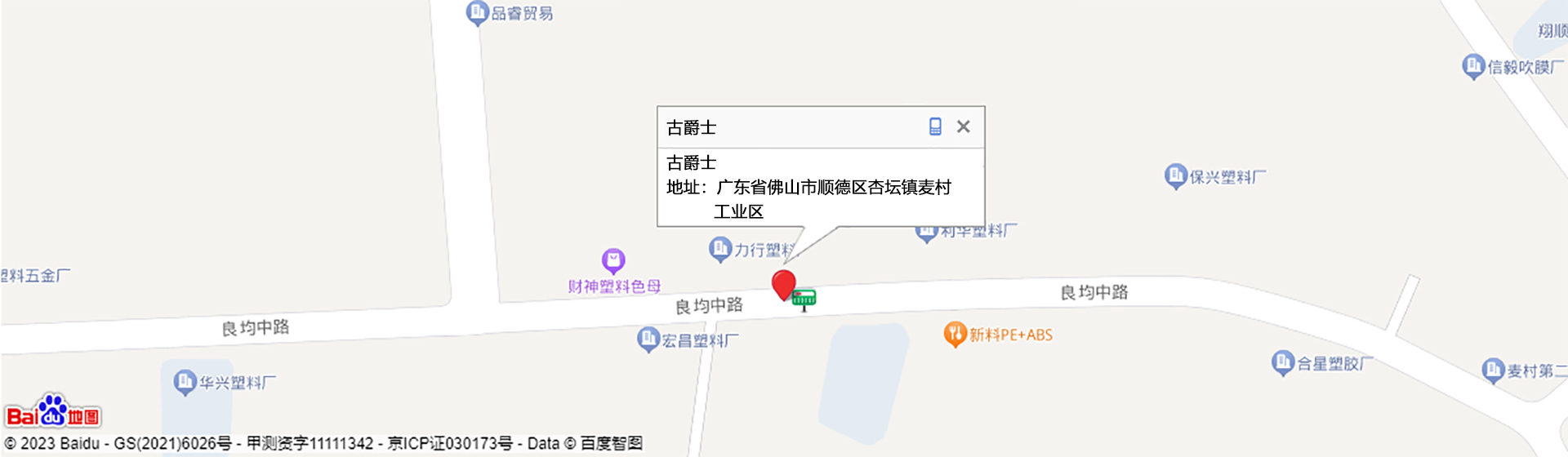Viewport: 1568px width, 457px height.
Task: Open the 财神塑料色母 map point
Action: (613, 260)
